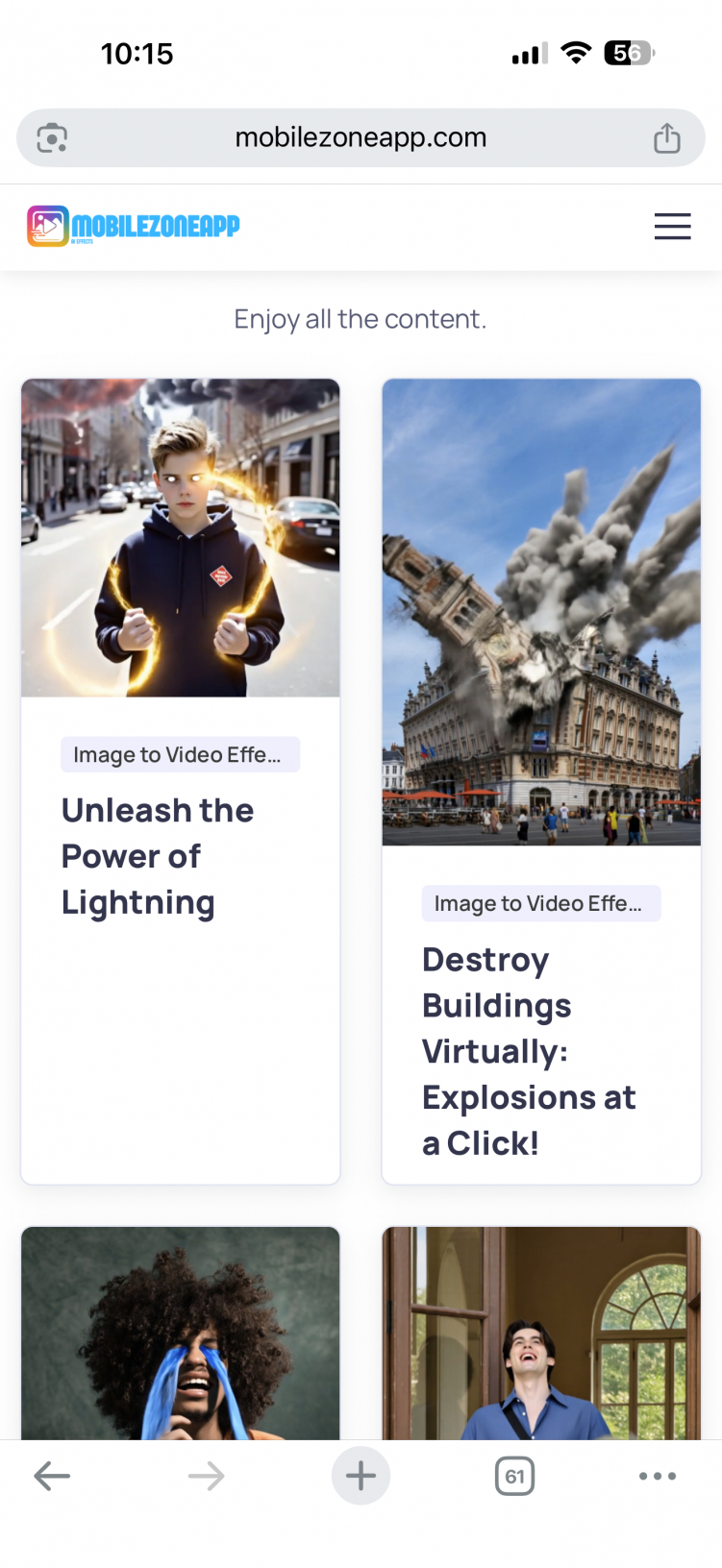Tap the mobilezoneapp.com address bar
The image size is (722, 1568).
[x=361, y=137]
